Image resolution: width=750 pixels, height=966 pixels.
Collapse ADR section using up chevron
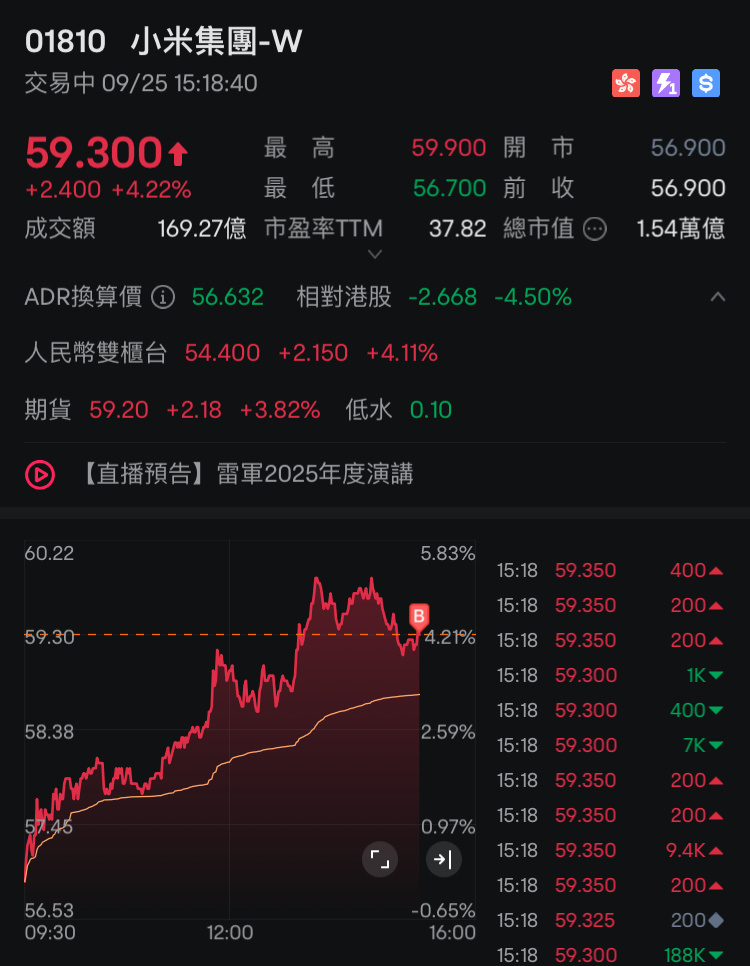point(718,297)
